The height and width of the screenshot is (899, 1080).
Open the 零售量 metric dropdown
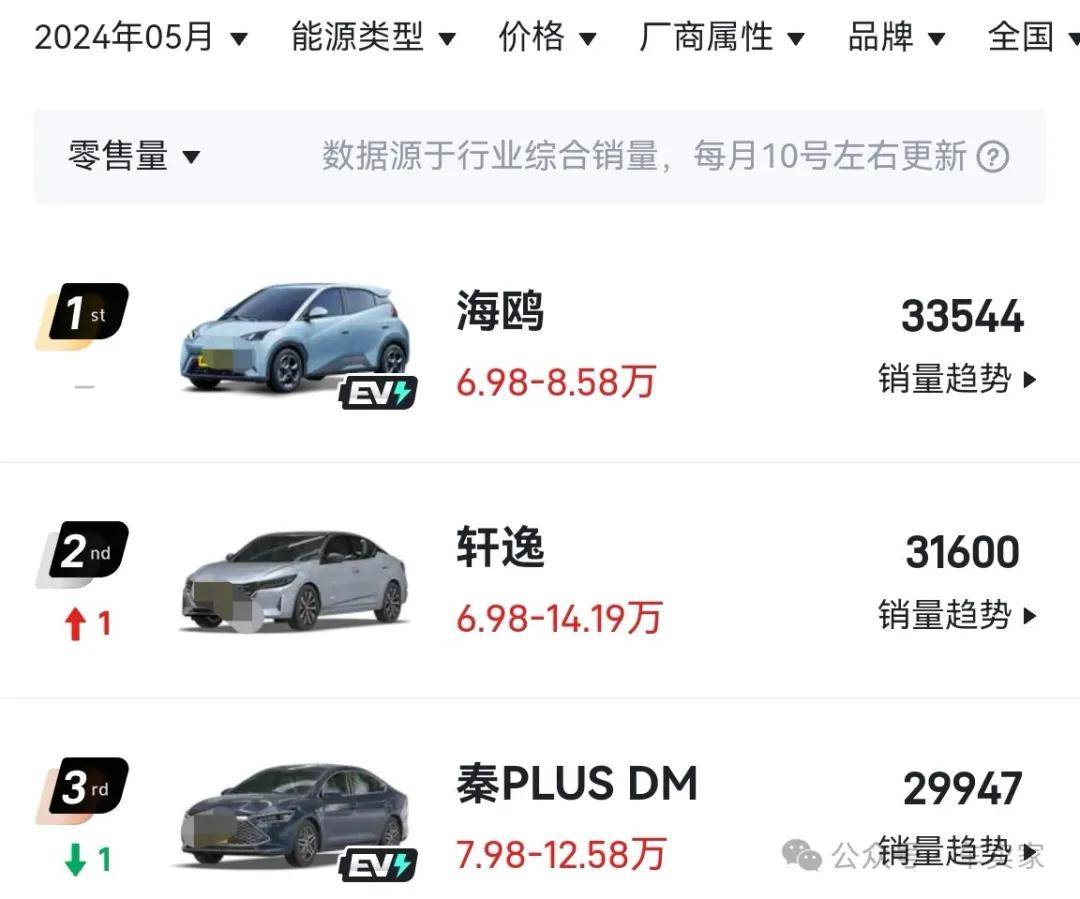[x=134, y=157]
